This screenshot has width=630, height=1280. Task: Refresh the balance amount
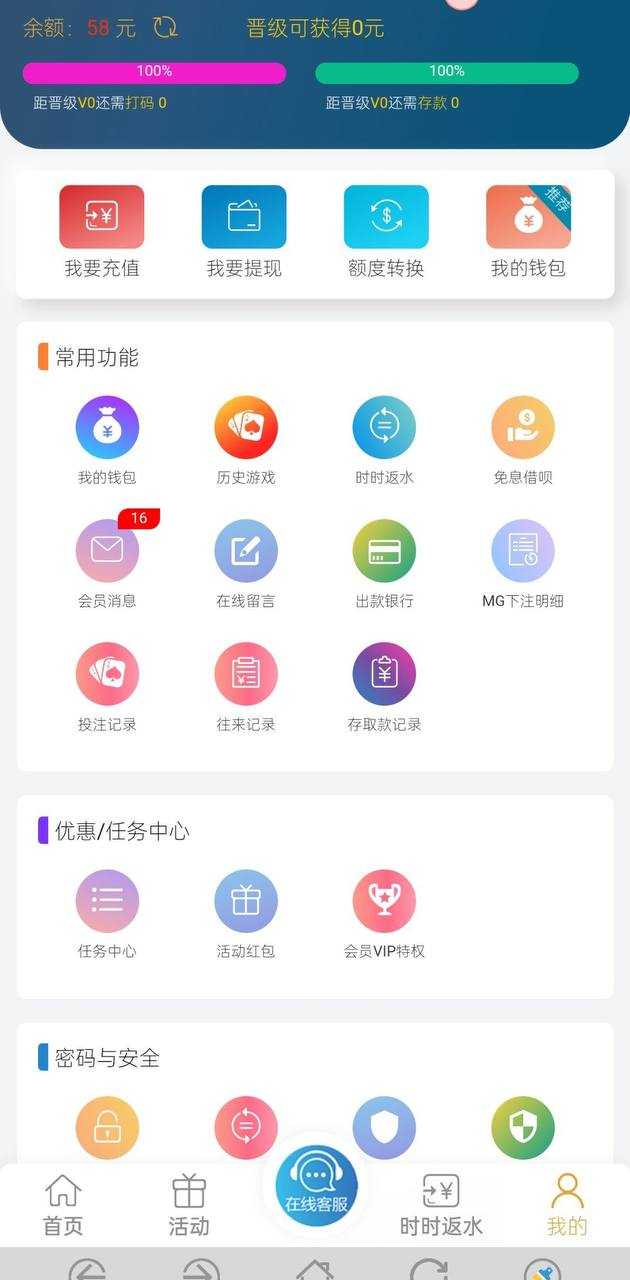(x=165, y=27)
